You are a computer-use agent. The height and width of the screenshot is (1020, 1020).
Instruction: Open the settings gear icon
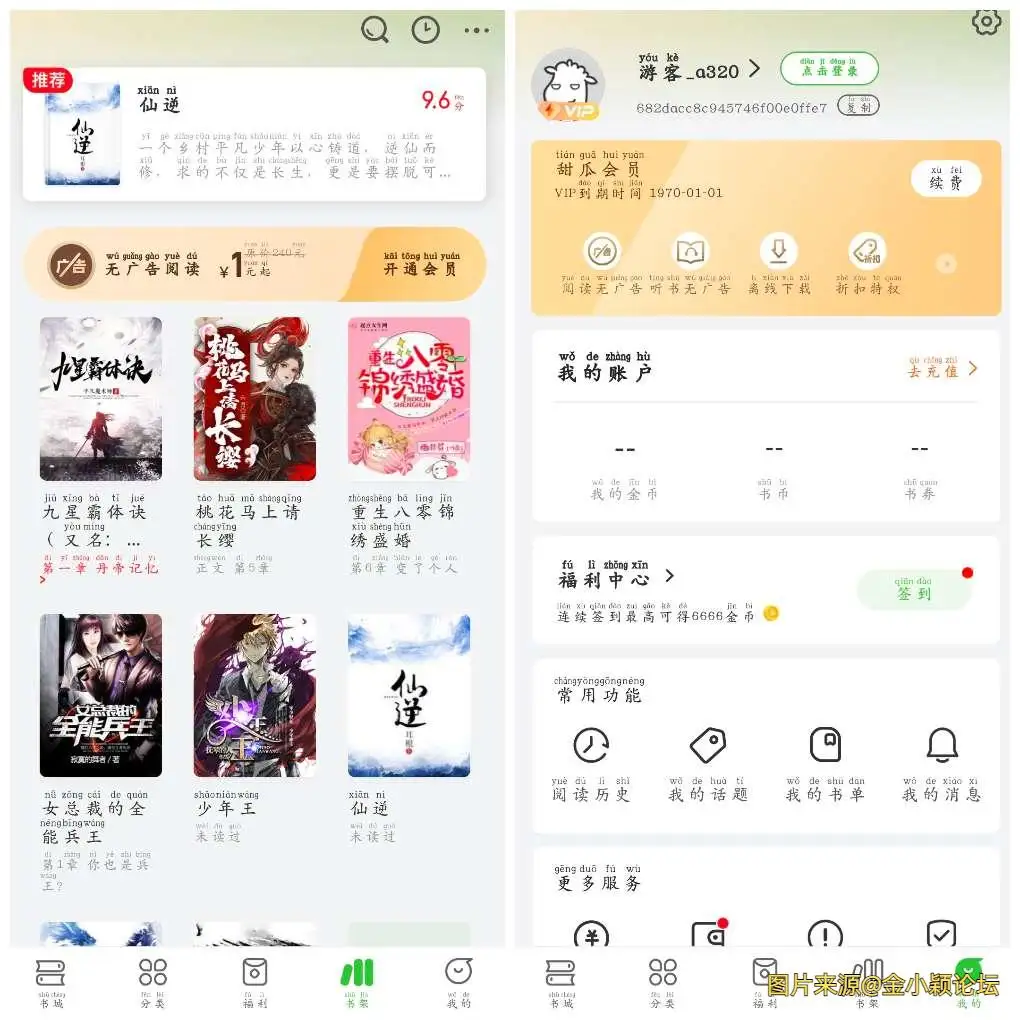[986, 22]
